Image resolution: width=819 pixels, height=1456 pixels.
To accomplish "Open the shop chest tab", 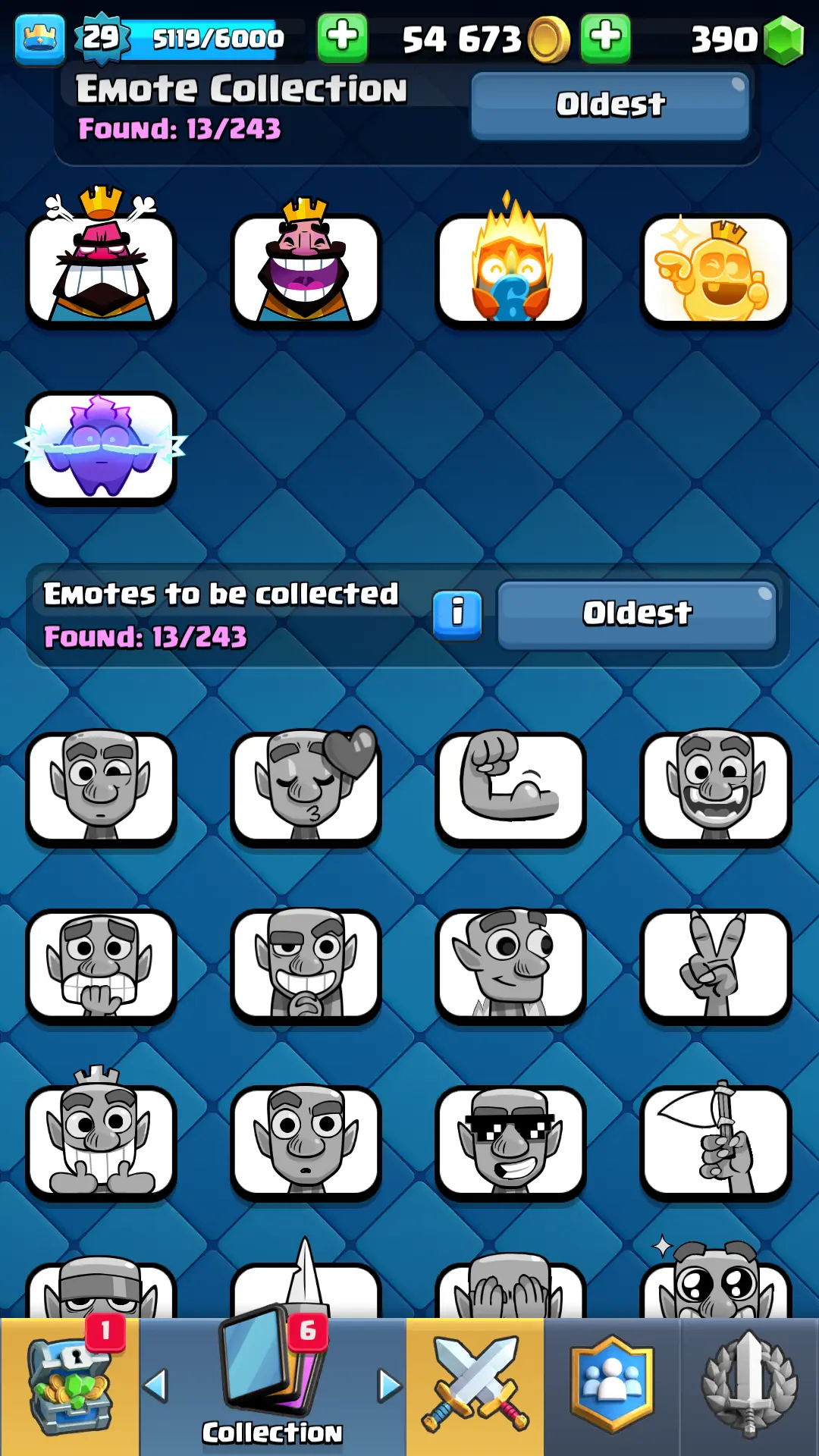I will pos(70,1386).
